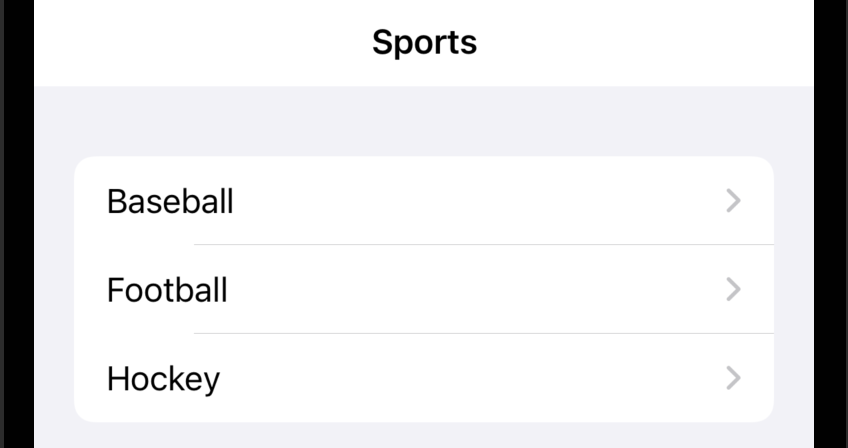Open the Baseball row
Screen dimensions: 848x448
pyautogui.click(x=423, y=201)
